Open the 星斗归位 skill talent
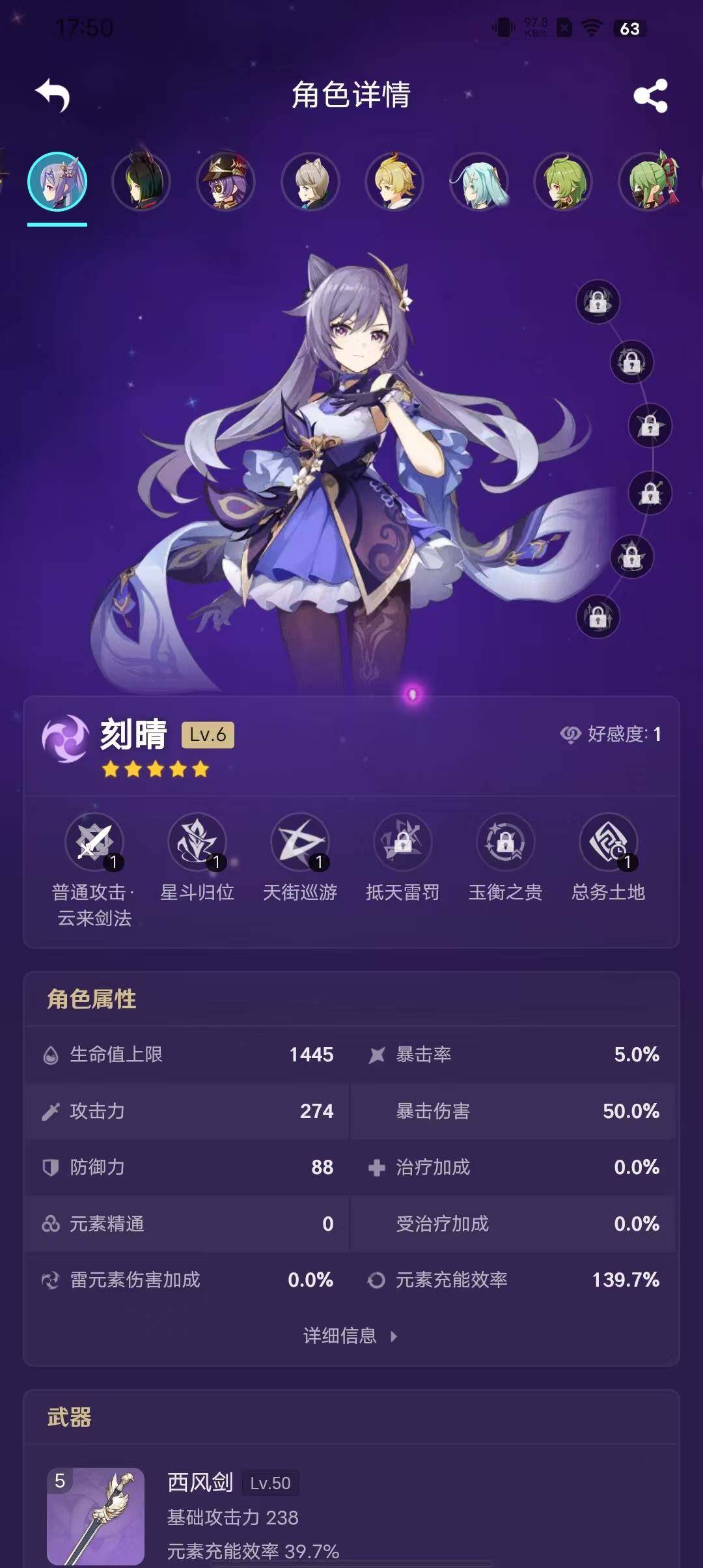Screen dimensions: 703x1568 point(197,843)
